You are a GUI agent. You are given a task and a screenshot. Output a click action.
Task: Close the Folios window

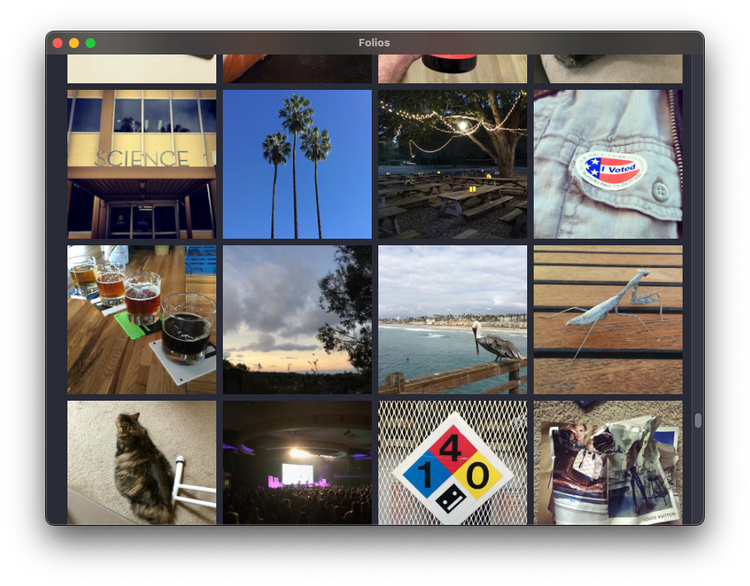[58, 43]
